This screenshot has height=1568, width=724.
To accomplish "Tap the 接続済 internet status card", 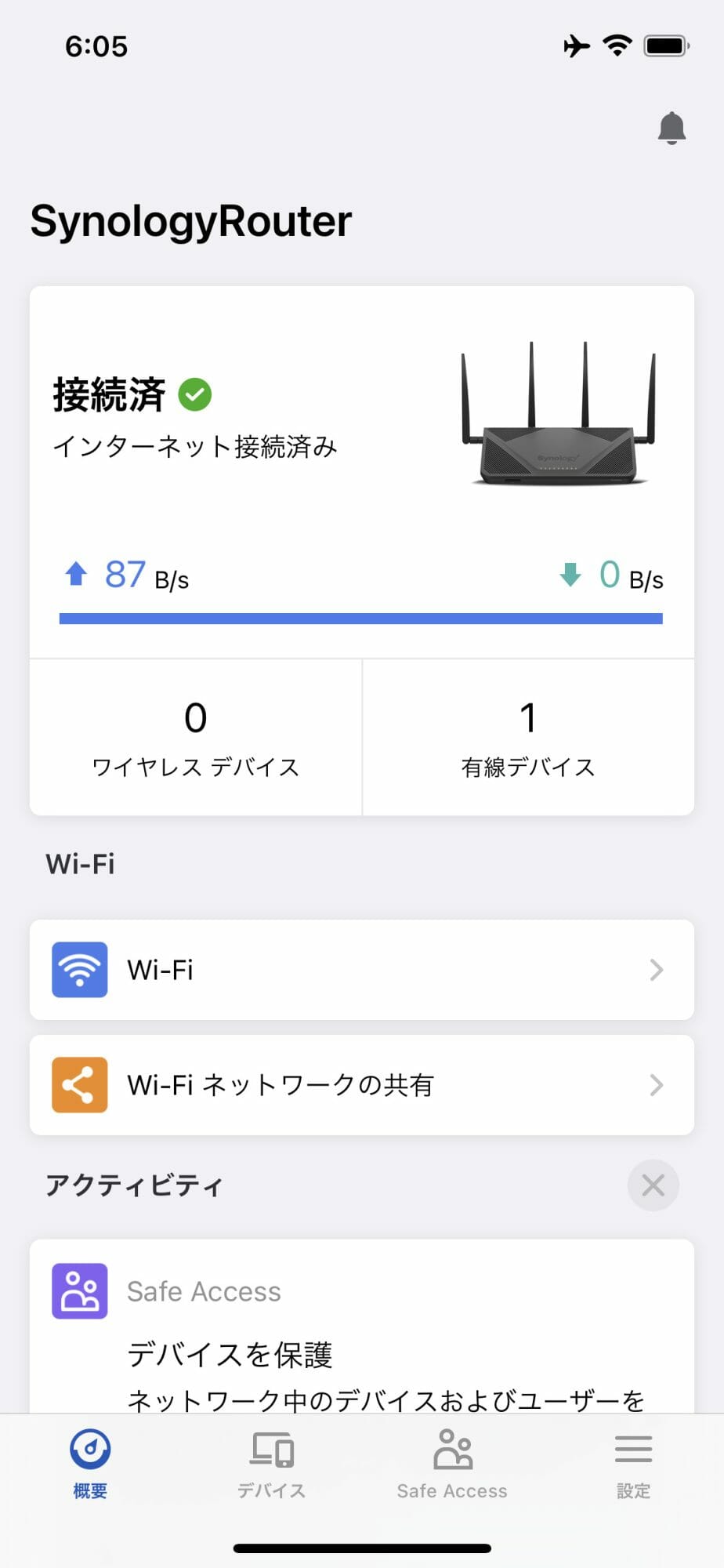I will click(362, 472).
